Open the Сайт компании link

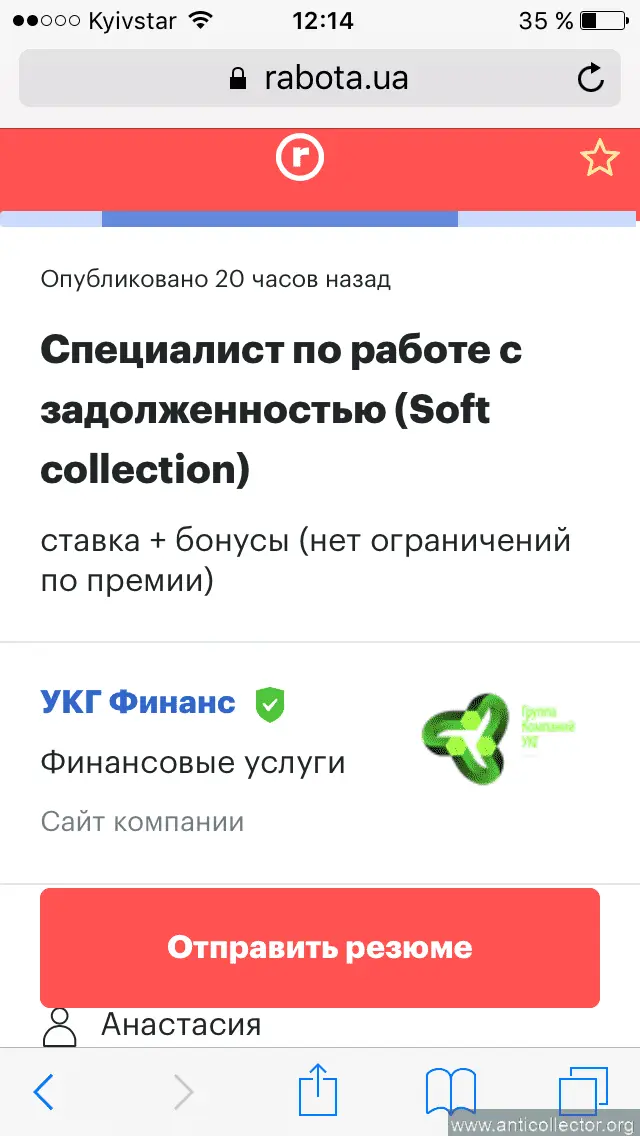[142, 822]
